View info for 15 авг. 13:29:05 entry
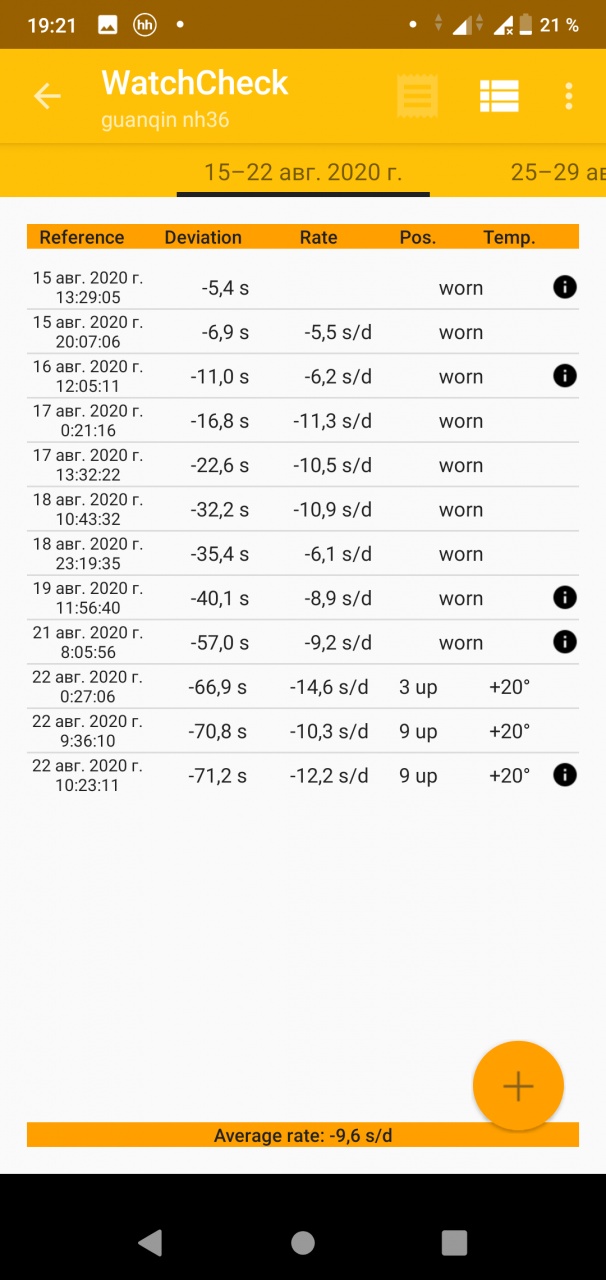The height and width of the screenshot is (1280, 606). (565, 288)
